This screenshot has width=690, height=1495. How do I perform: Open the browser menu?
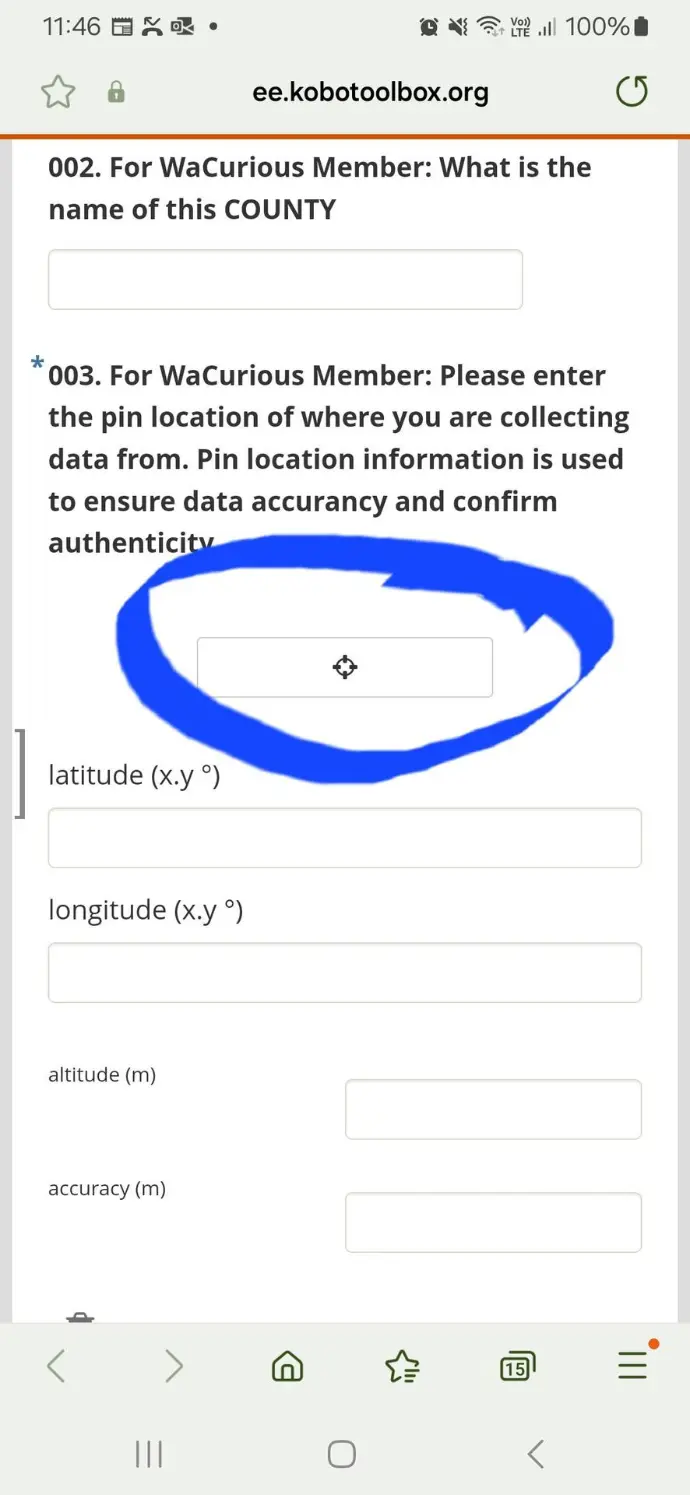pyautogui.click(x=632, y=1365)
